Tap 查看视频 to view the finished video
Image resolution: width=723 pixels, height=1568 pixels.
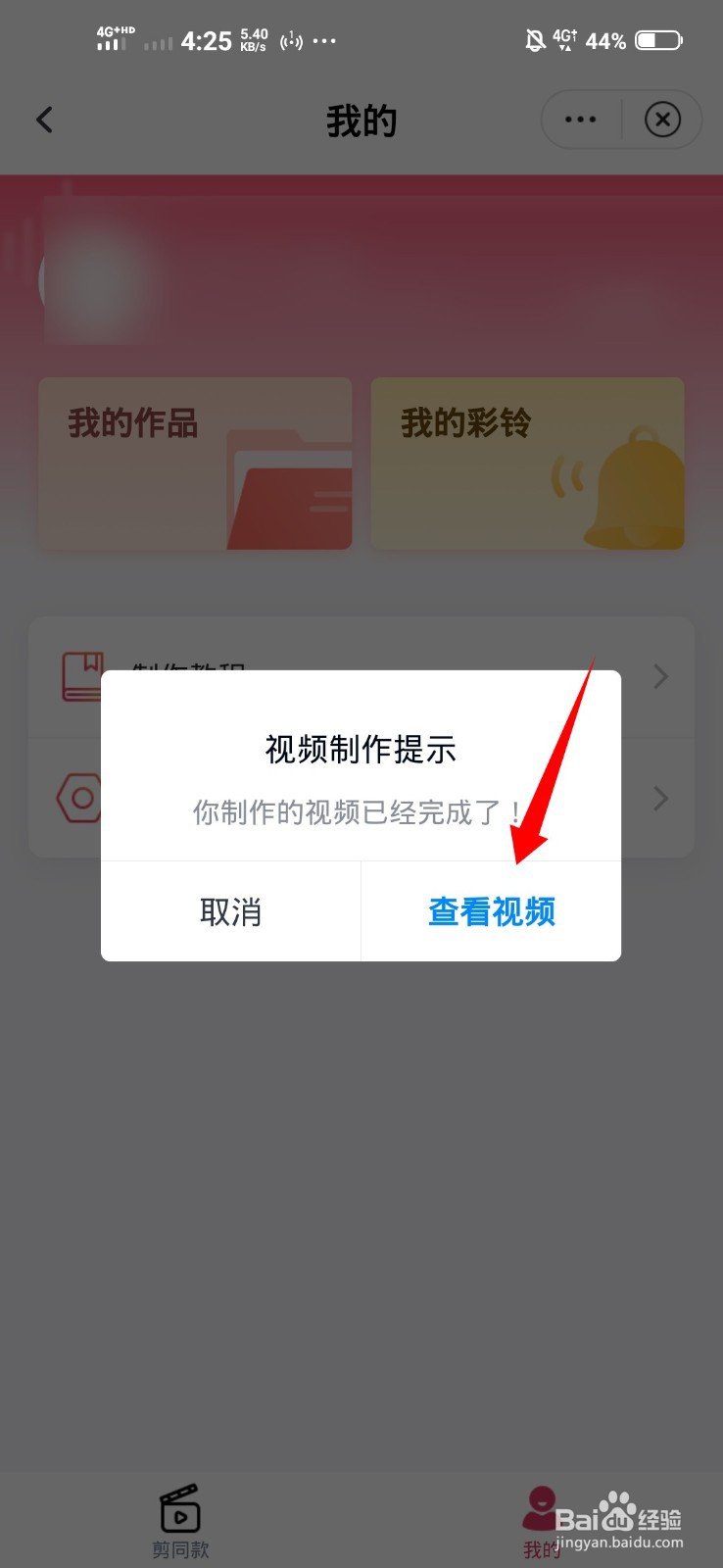tap(490, 911)
